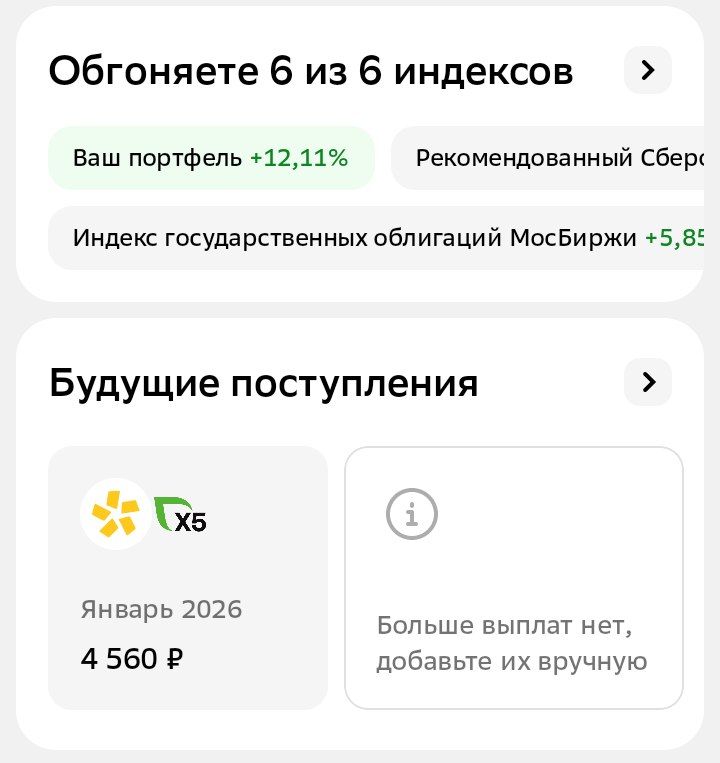The image size is (720, 763).
Task: Open the index comparison details arrow
Action: pos(648,70)
